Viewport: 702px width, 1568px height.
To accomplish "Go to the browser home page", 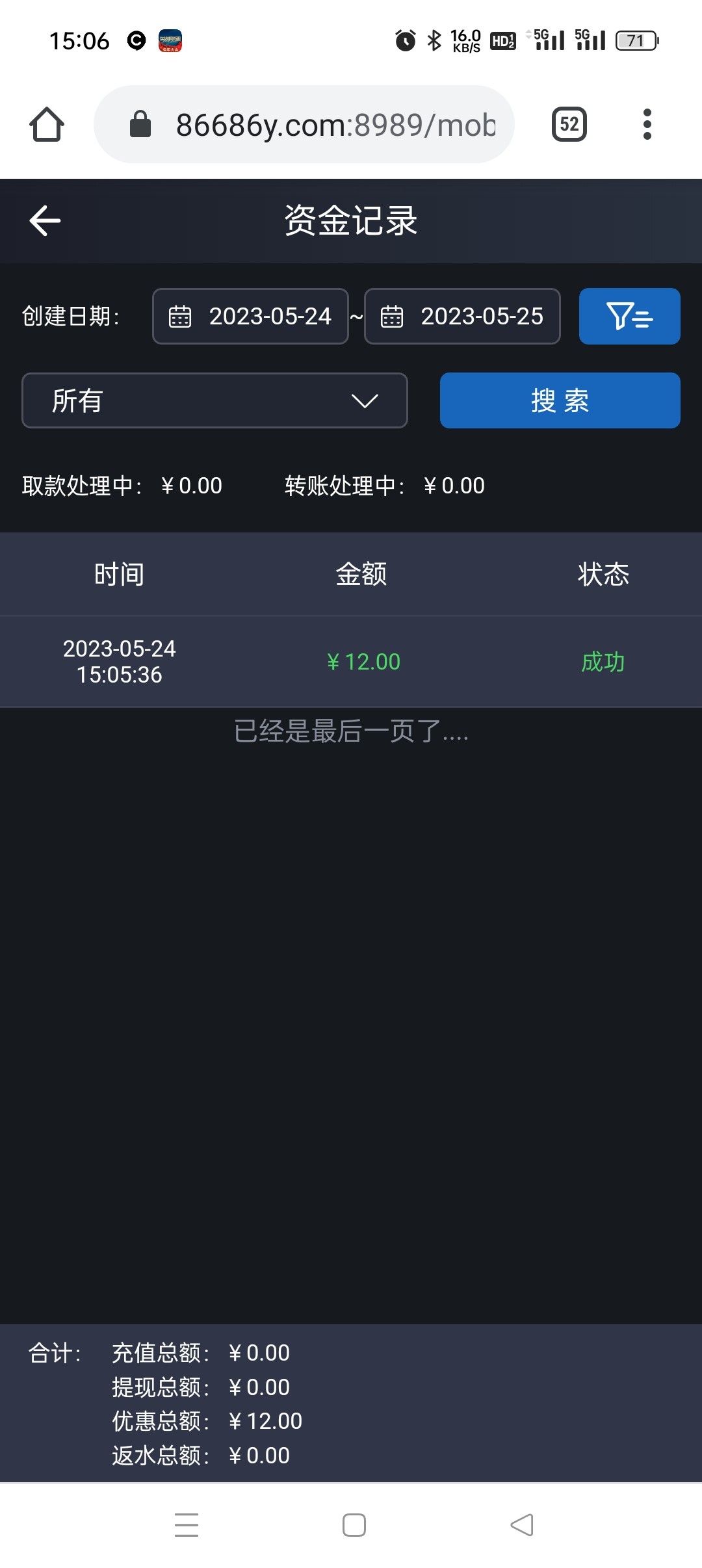I will 47,124.
